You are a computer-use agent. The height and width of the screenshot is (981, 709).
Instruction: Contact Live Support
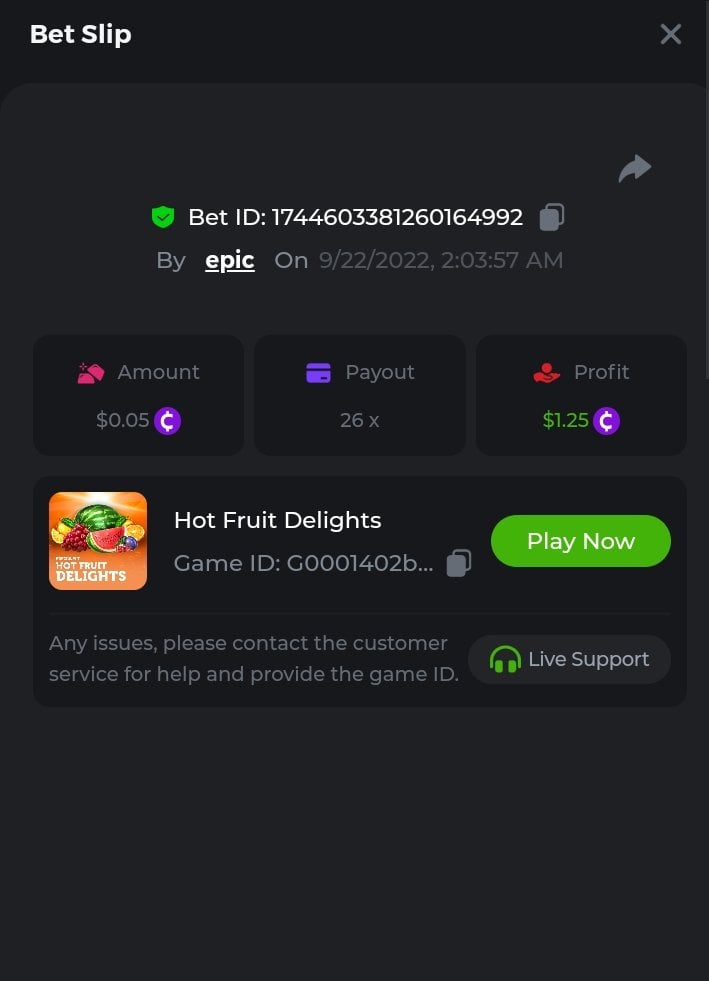[569, 660]
